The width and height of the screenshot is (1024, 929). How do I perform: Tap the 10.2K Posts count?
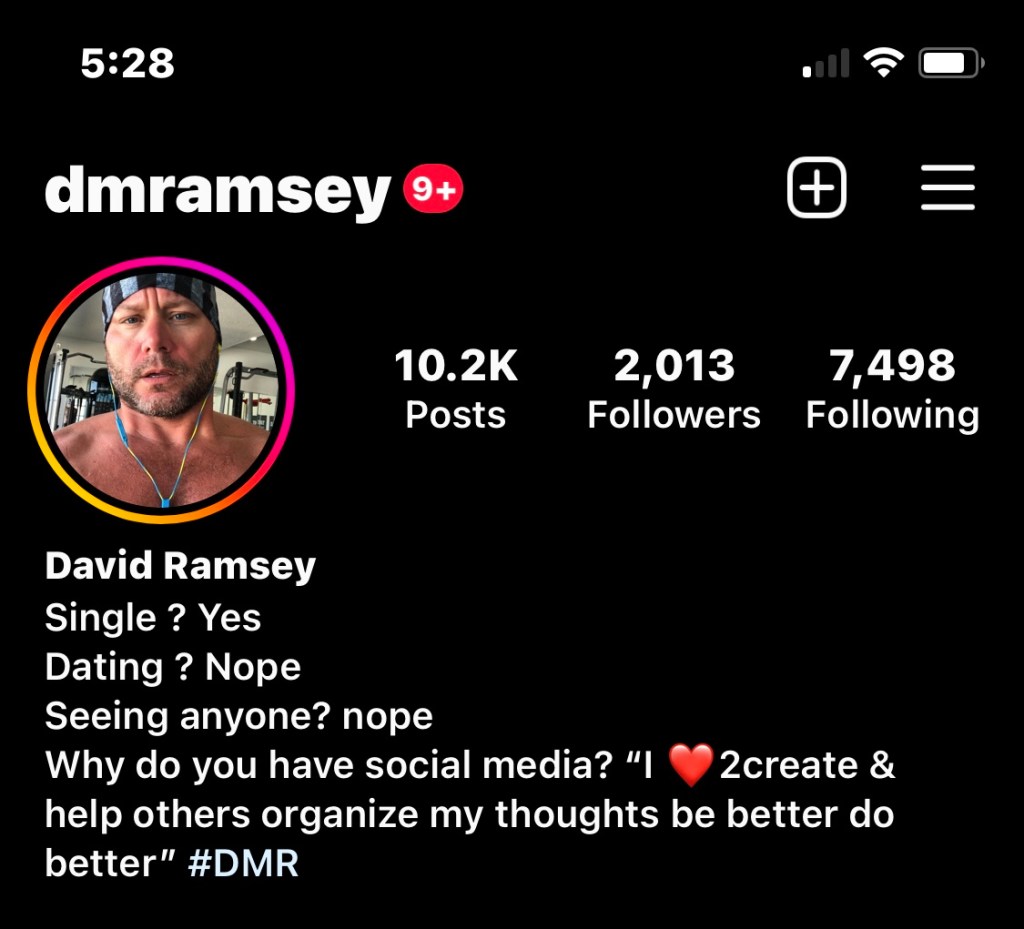456,389
